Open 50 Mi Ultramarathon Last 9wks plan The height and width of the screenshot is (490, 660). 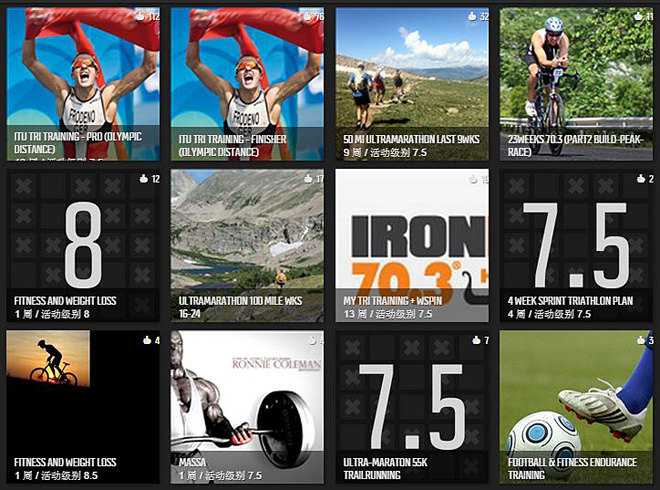[x=412, y=84]
